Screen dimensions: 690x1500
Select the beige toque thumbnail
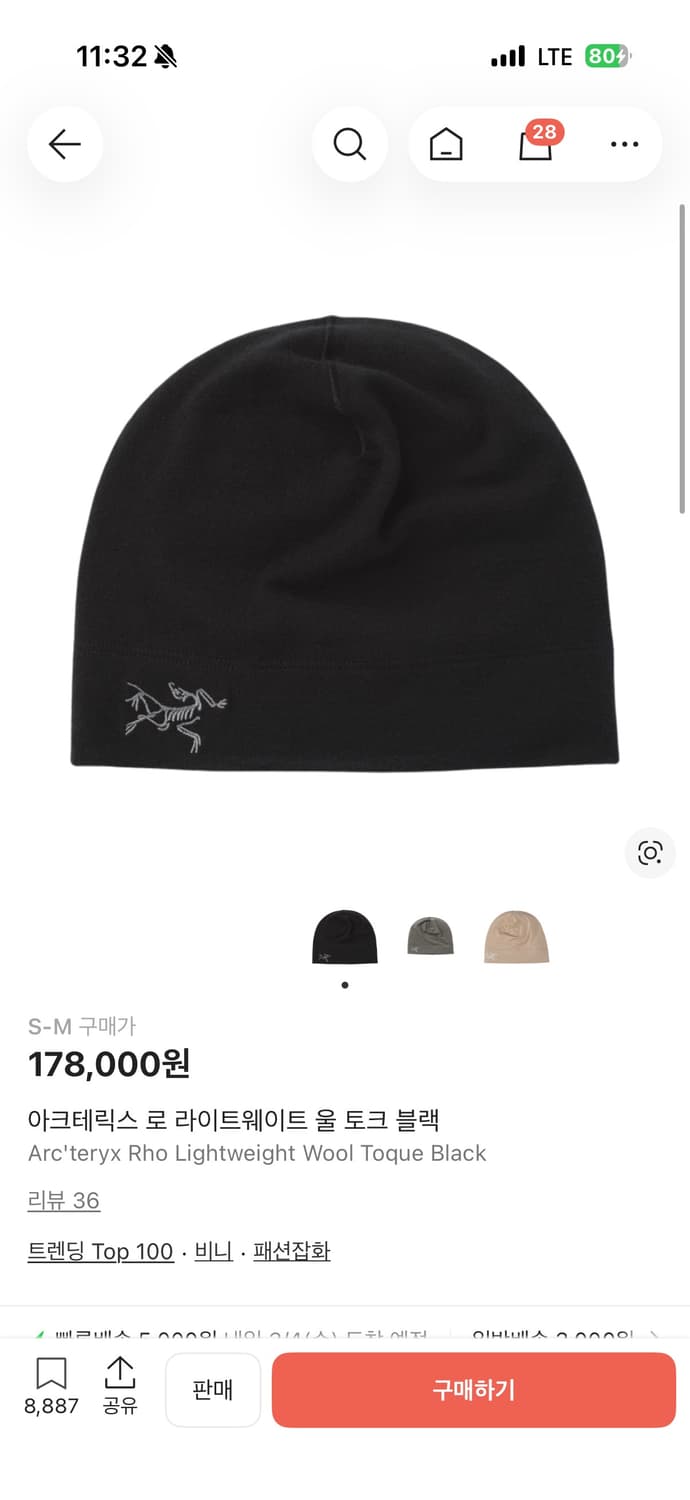click(516, 937)
